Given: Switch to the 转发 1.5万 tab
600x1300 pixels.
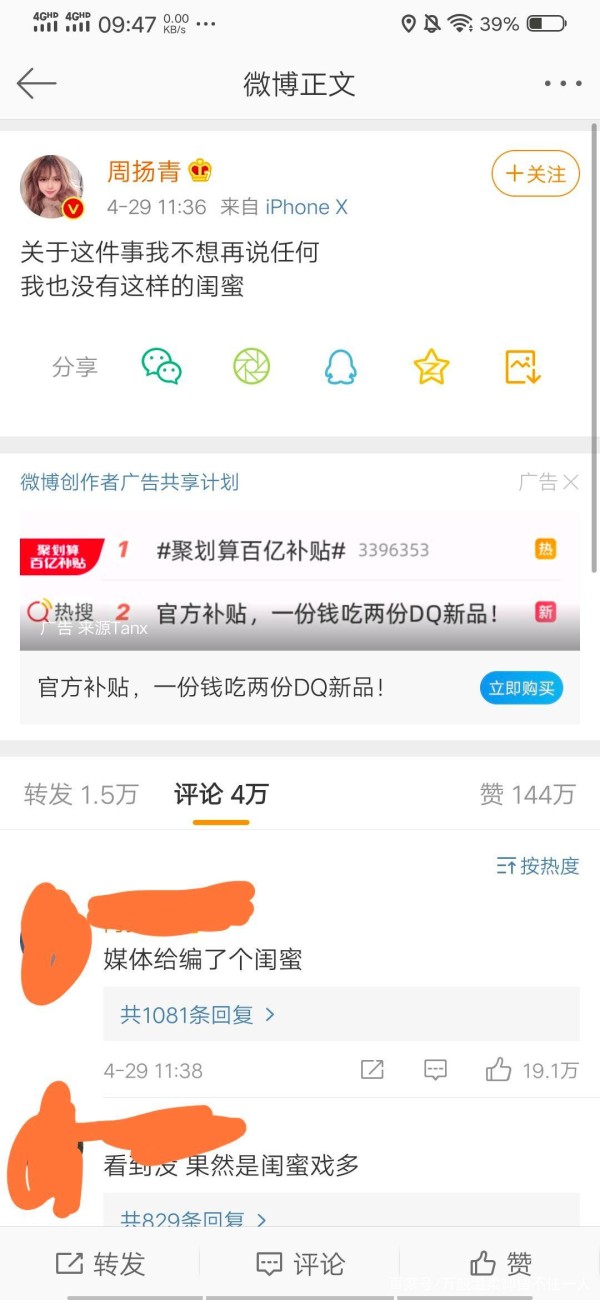Looking at the screenshot, I should (81, 794).
